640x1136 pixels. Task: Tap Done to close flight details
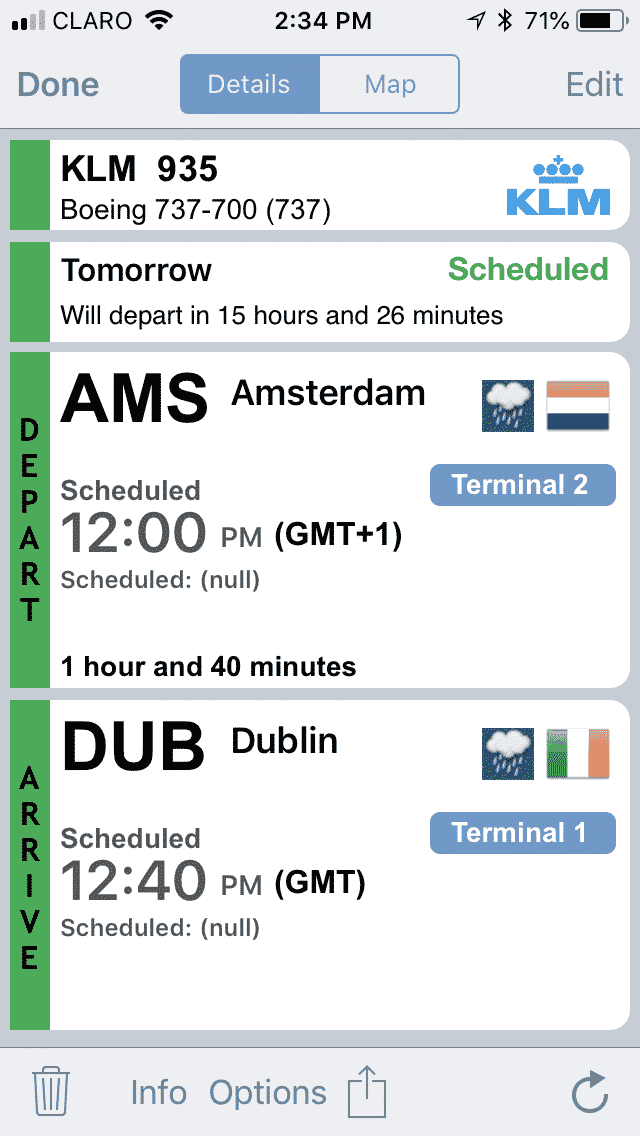(x=58, y=85)
